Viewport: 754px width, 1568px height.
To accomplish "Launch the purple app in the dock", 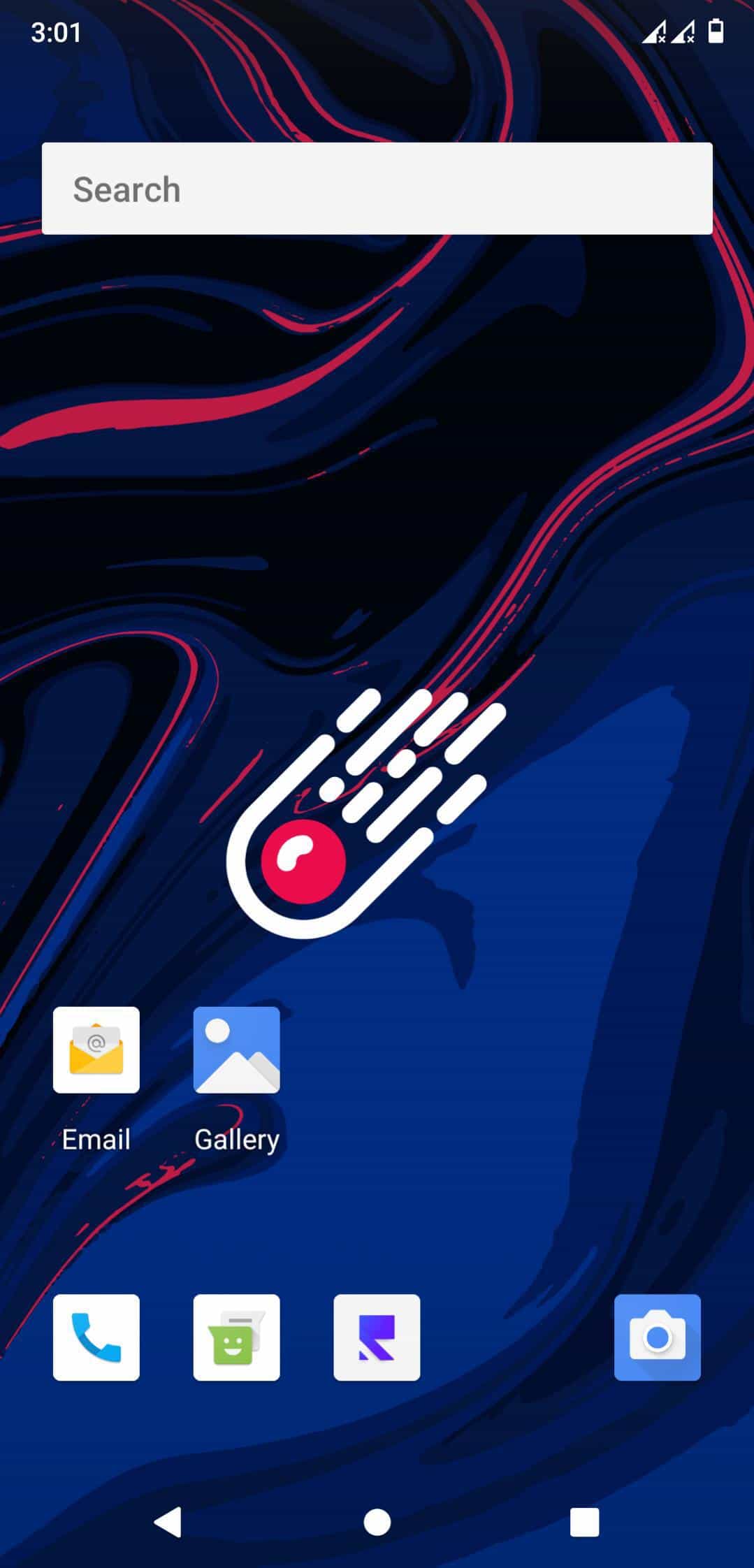I will tap(377, 1337).
